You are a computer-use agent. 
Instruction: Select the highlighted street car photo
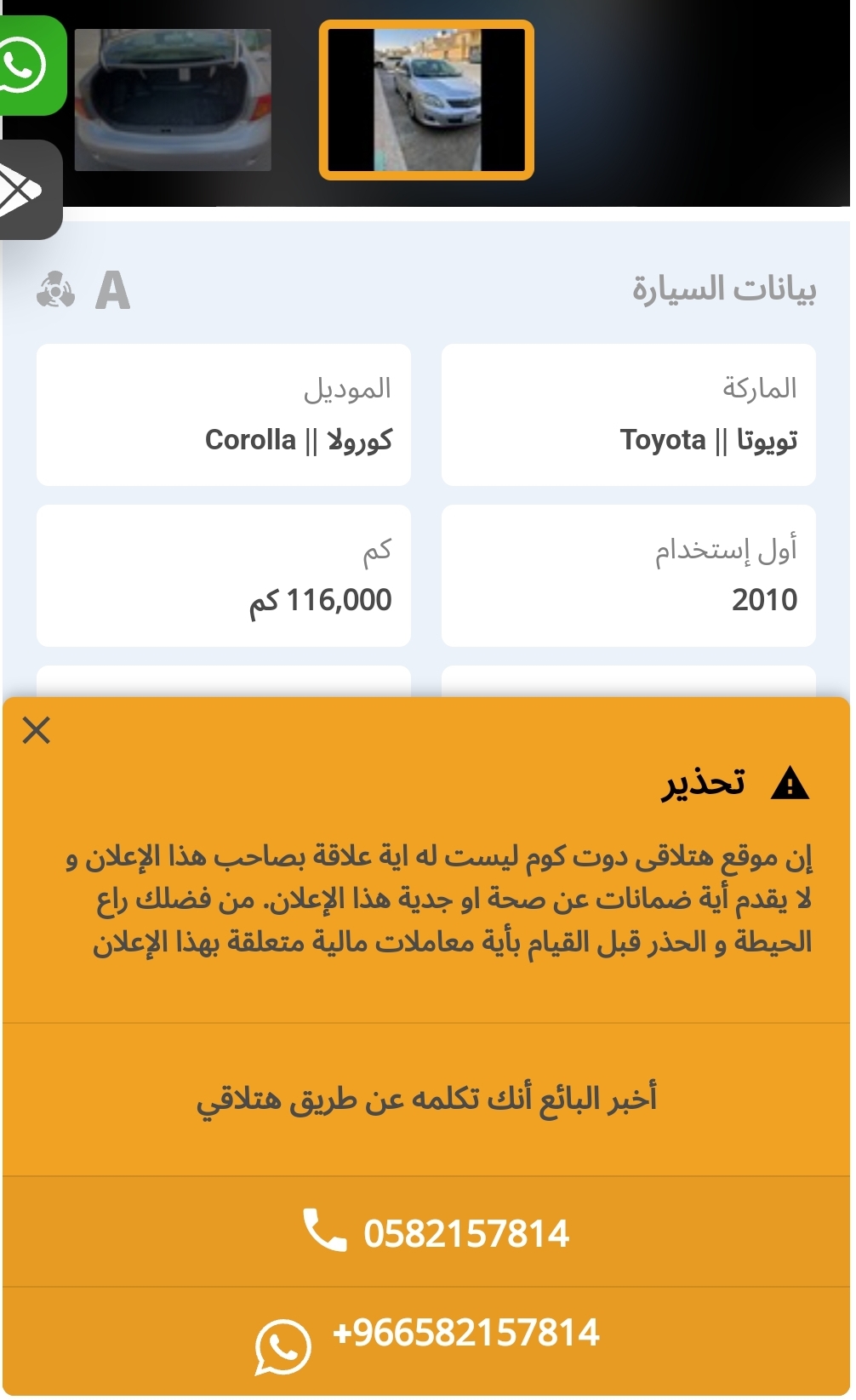pyautogui.click(x=426, y=100)
